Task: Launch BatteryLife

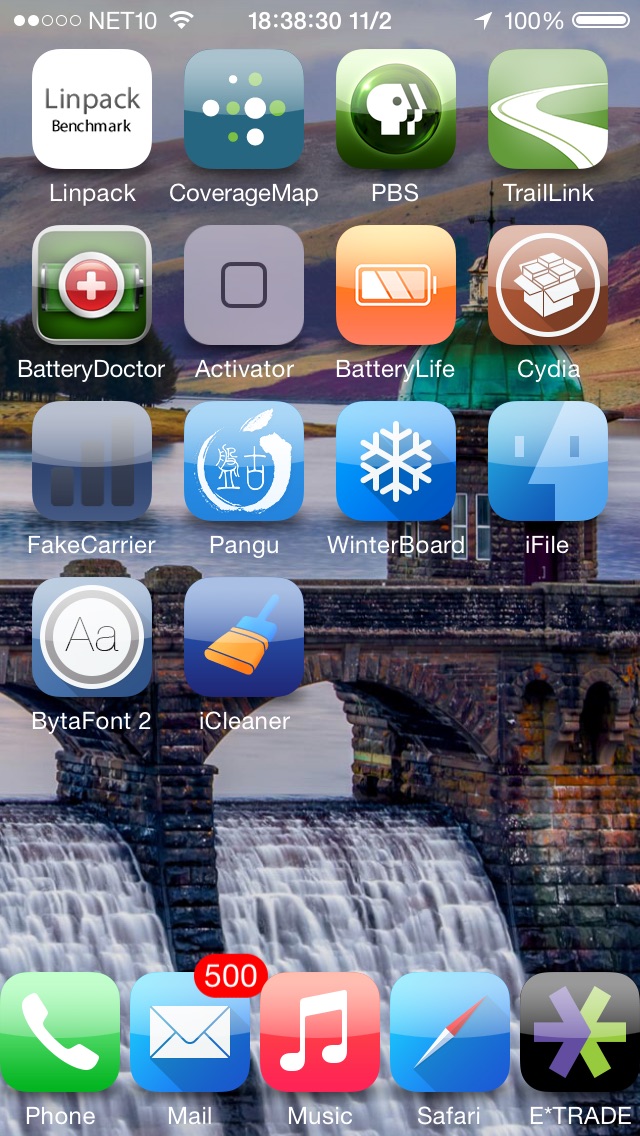Action: [396, 285]
